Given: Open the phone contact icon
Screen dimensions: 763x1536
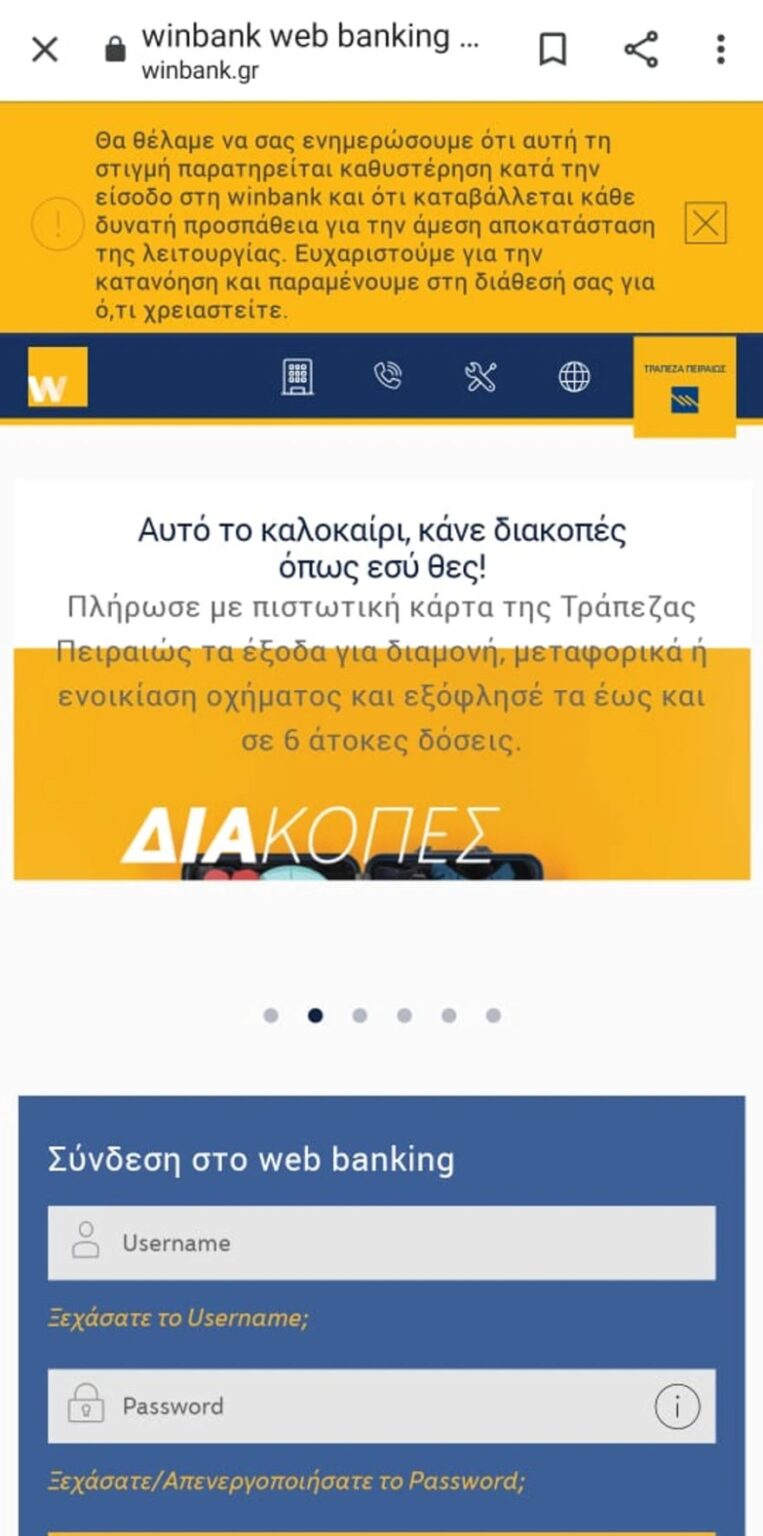Looking at the screenshot, I should click(x=388, y=376).
